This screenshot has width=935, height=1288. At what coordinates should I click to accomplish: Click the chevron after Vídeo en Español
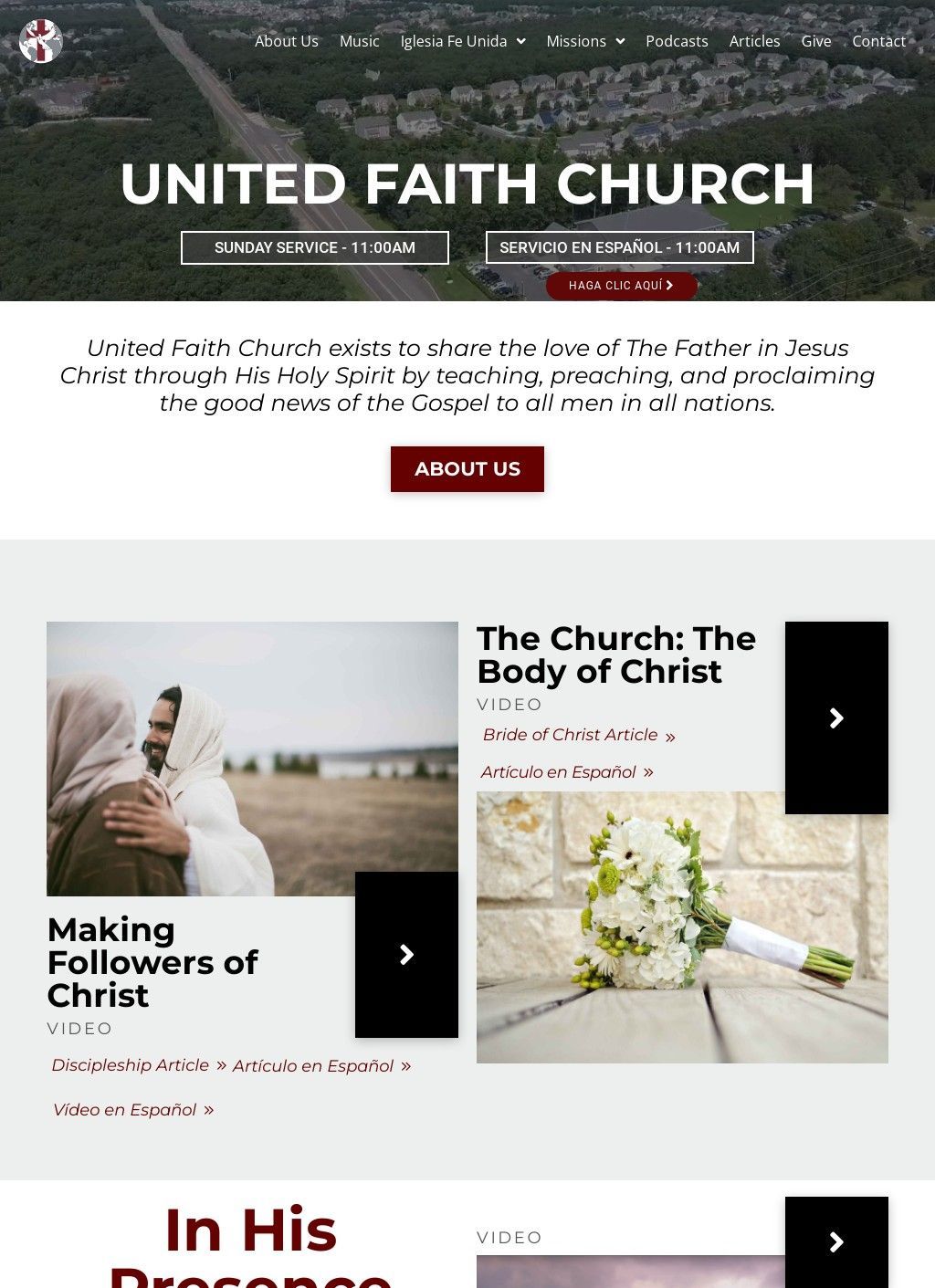(209, 1110)
